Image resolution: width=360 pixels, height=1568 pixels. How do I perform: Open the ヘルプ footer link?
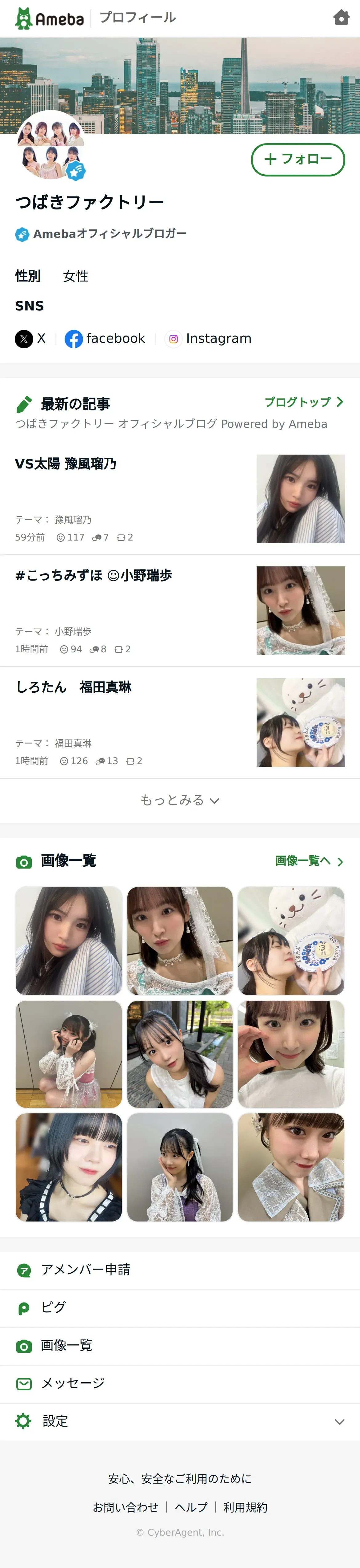point(191,1507)
